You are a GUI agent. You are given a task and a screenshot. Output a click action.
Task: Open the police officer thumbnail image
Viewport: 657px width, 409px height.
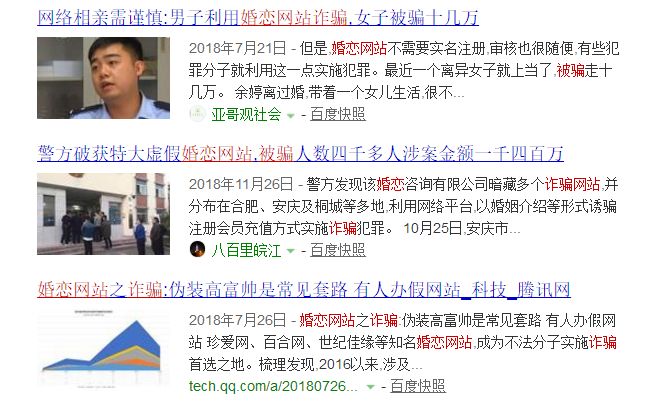tap(103, 79)
